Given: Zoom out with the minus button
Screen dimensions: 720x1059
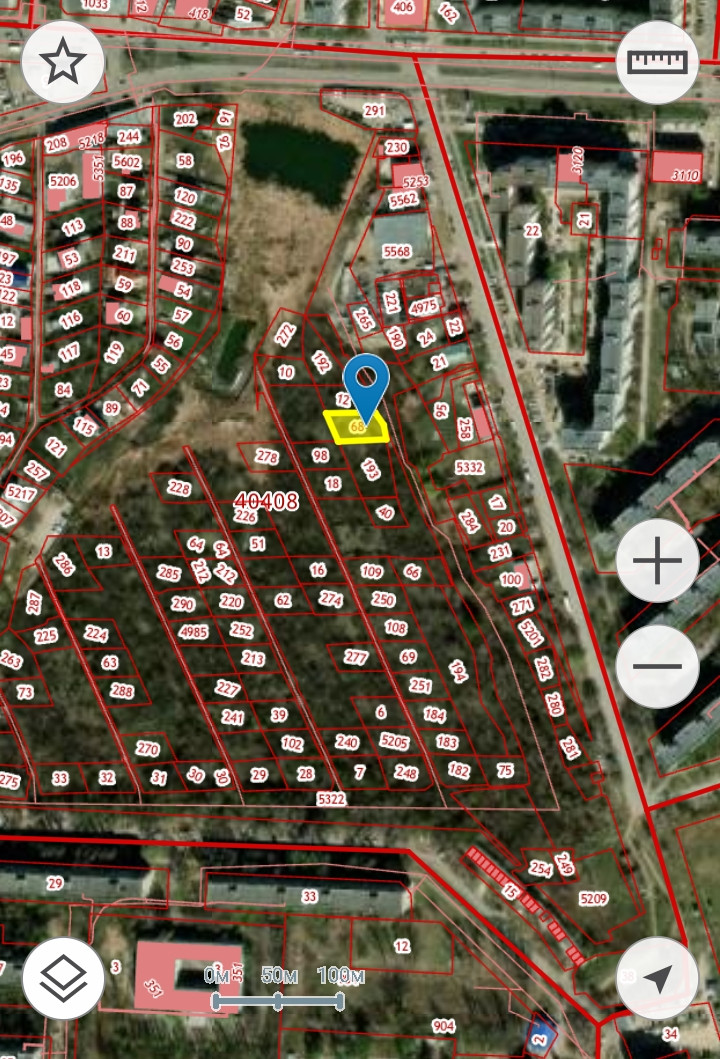Looking at the screenshot, I should coord(657,666).
